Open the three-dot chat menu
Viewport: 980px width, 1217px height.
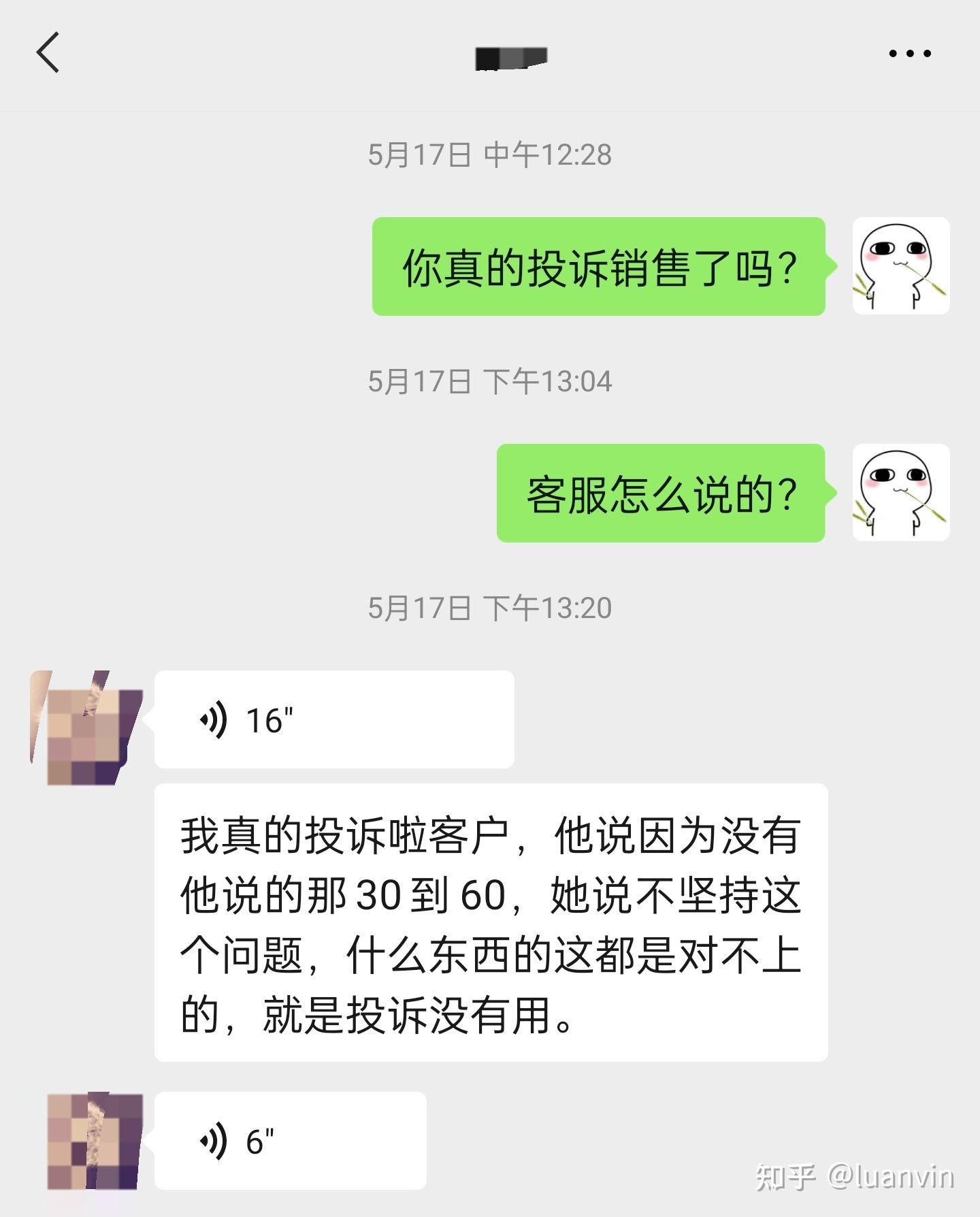[x=909, y=53]
